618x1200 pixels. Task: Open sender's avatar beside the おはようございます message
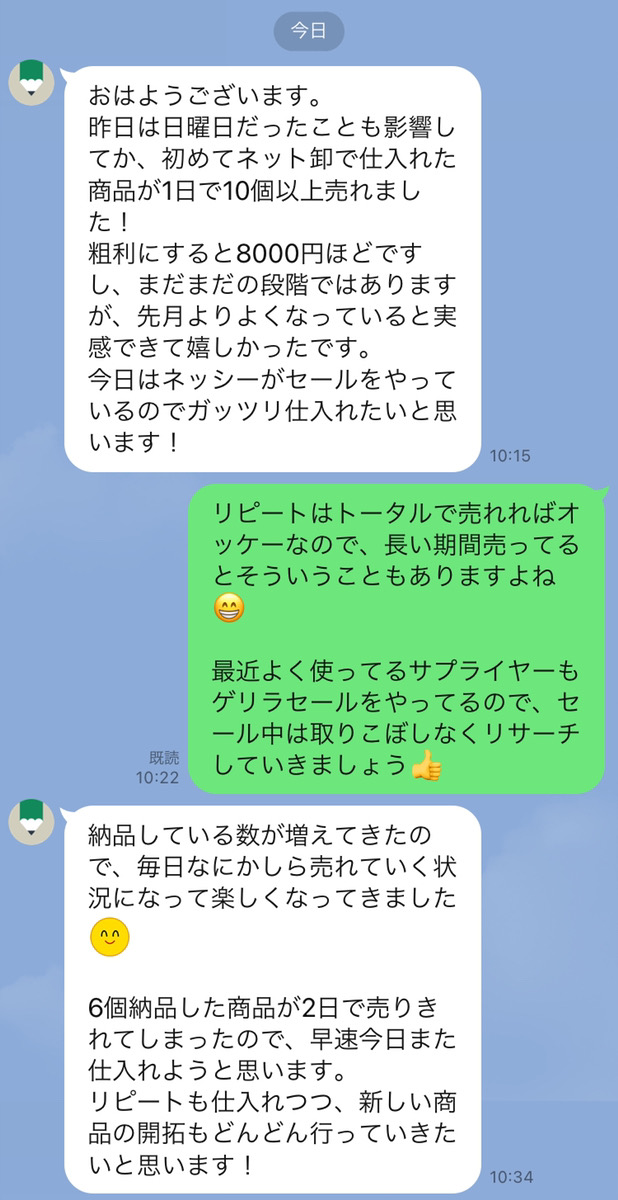(x=33, y=81)
